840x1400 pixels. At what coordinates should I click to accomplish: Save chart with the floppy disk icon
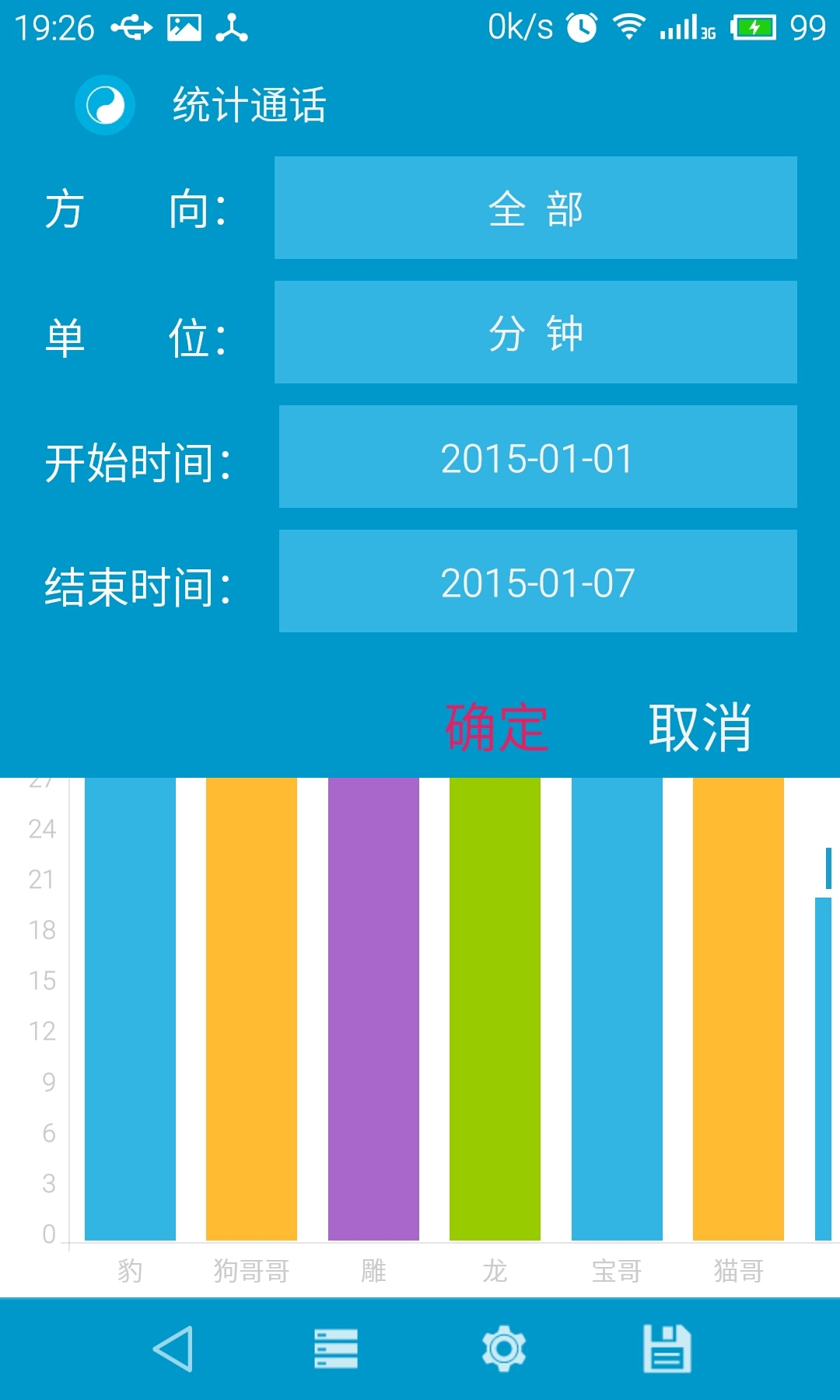(x=667, y=1349)
